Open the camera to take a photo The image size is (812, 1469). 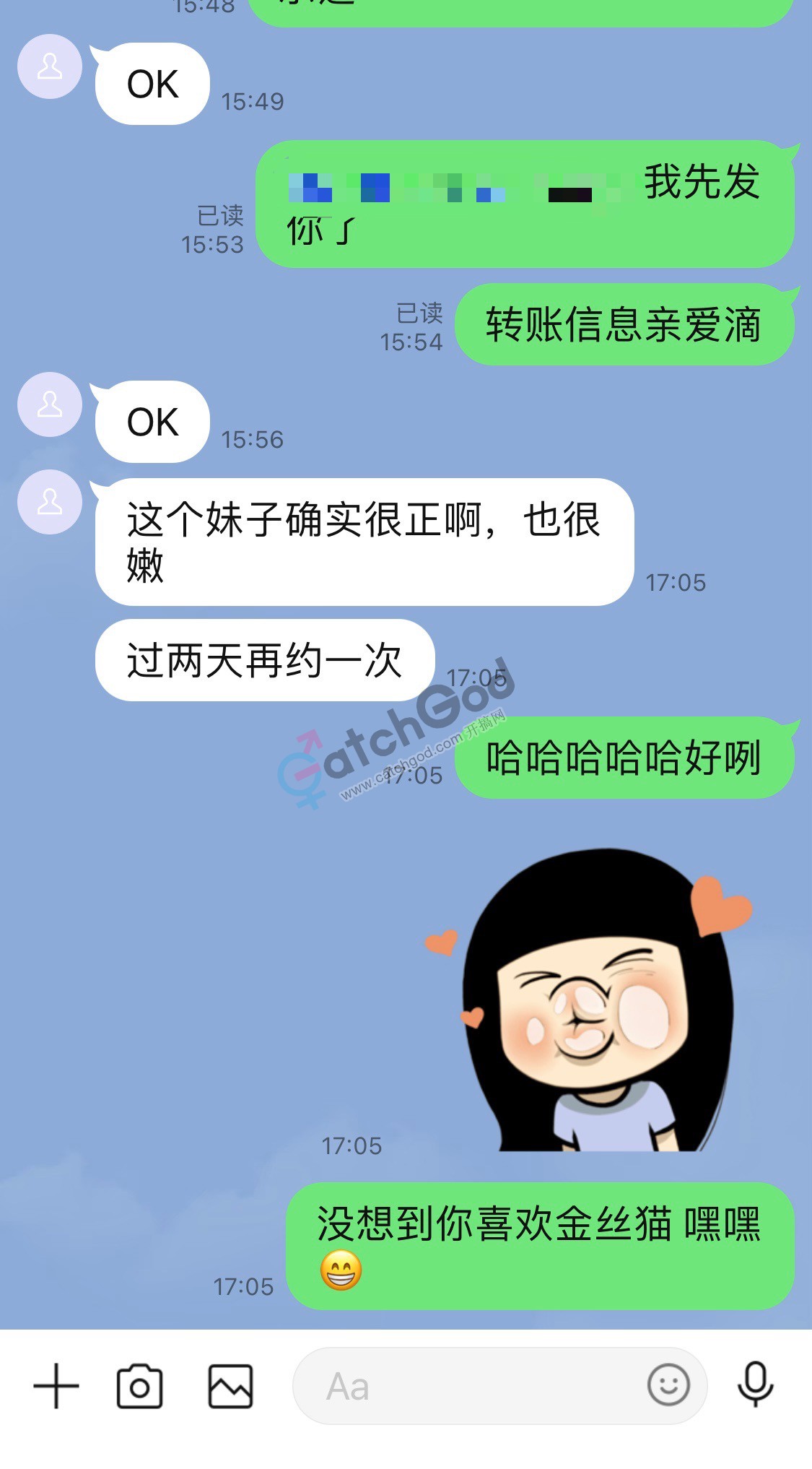point(139,1386)
